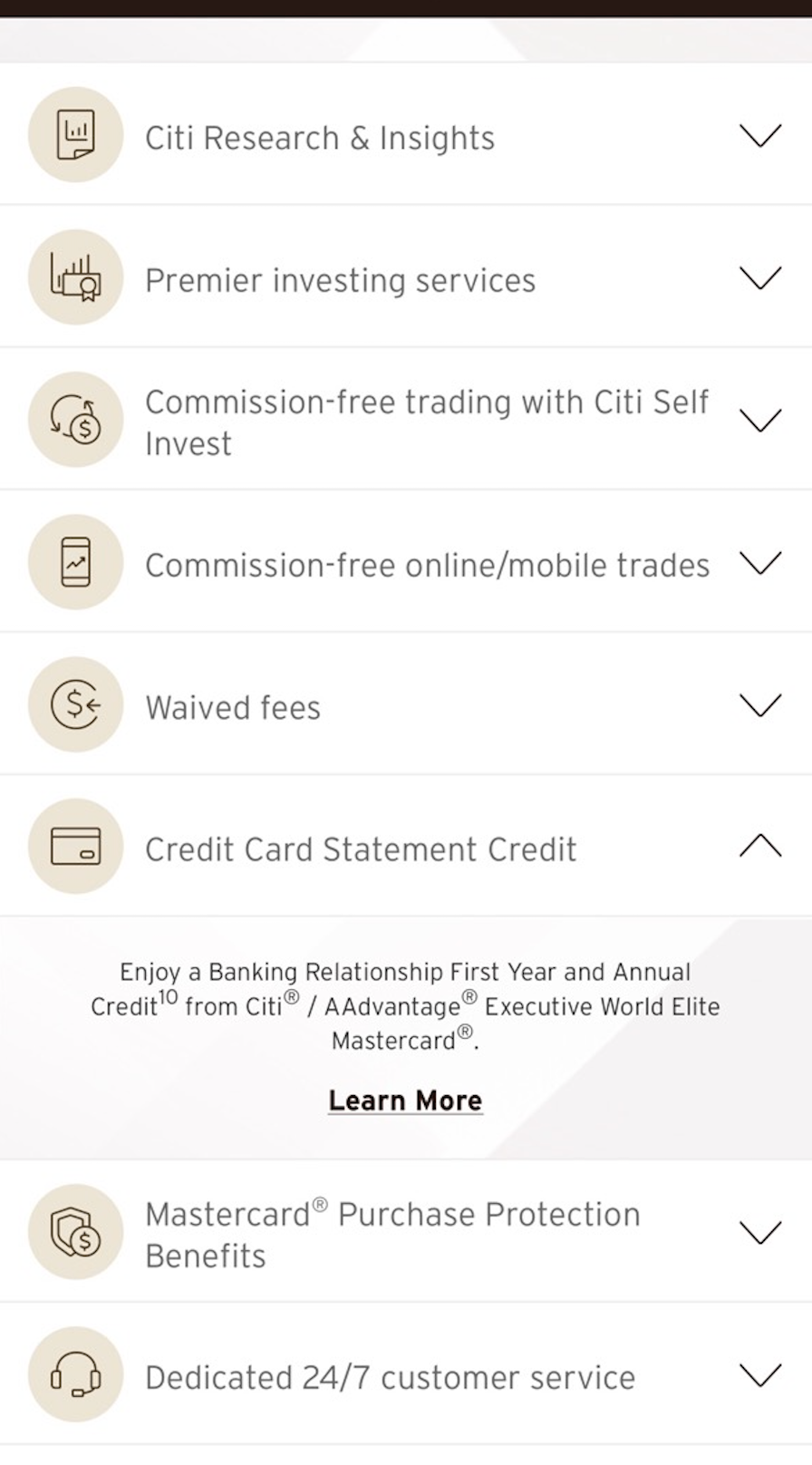Expand Citi Research & Insights section
The image size is (812, 1465).
(759, 136)
